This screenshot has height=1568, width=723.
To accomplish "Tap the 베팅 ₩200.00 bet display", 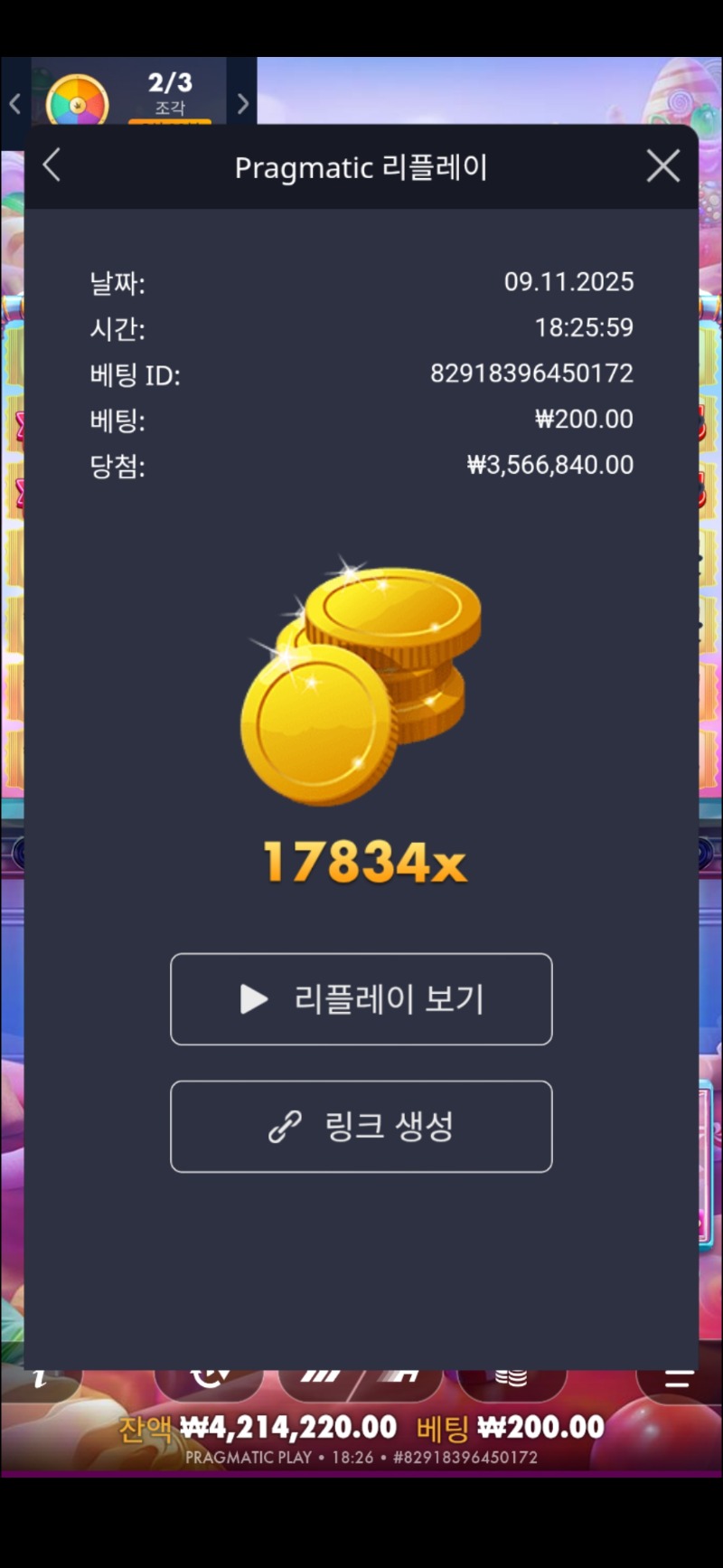I will [511, 1427].
